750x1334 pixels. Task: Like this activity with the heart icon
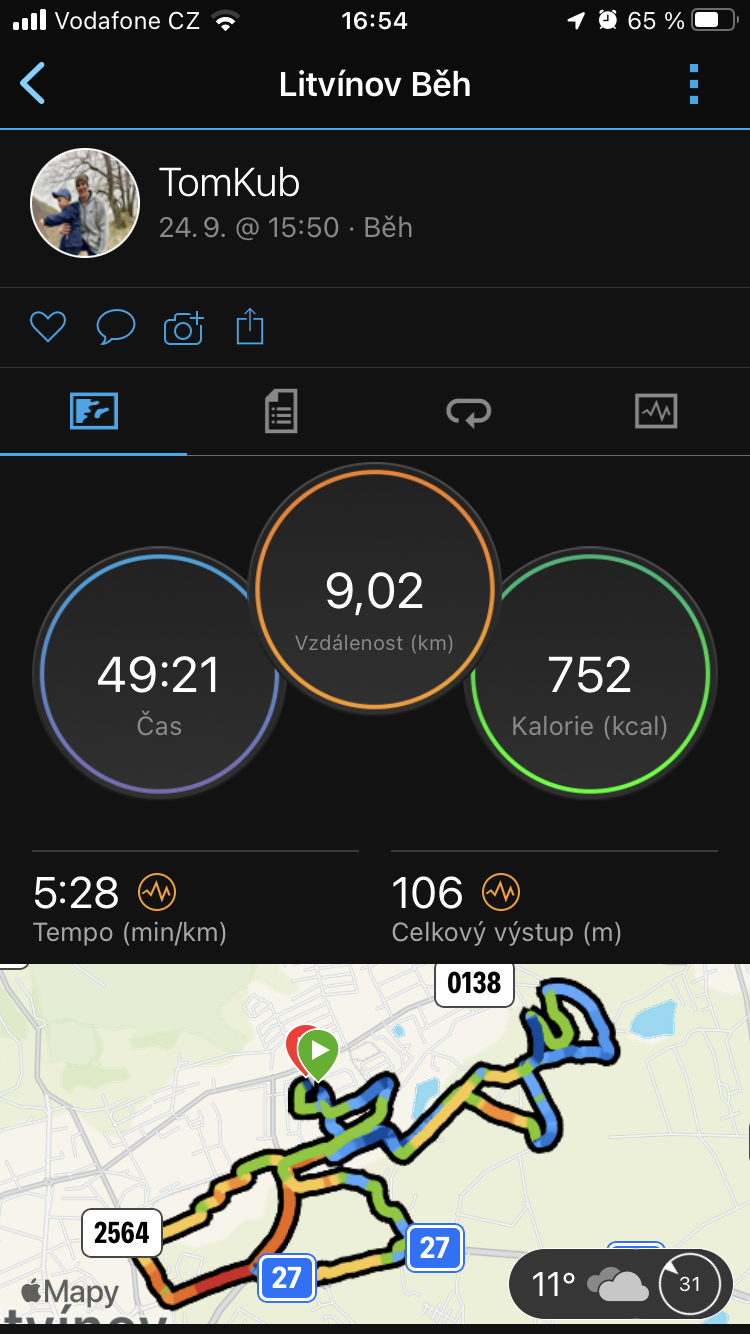(47, 327)
